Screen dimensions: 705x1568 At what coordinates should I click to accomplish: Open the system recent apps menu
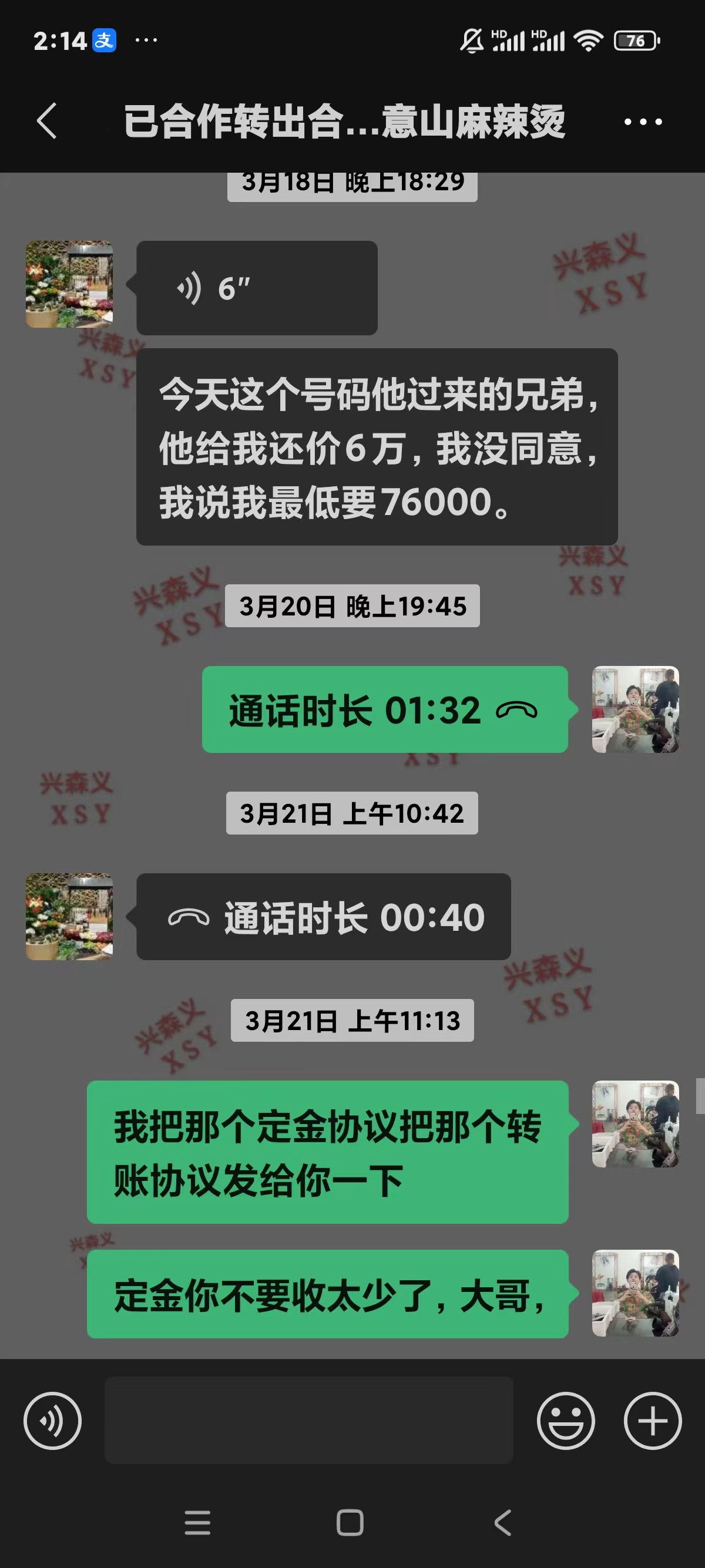point(197,1523)
